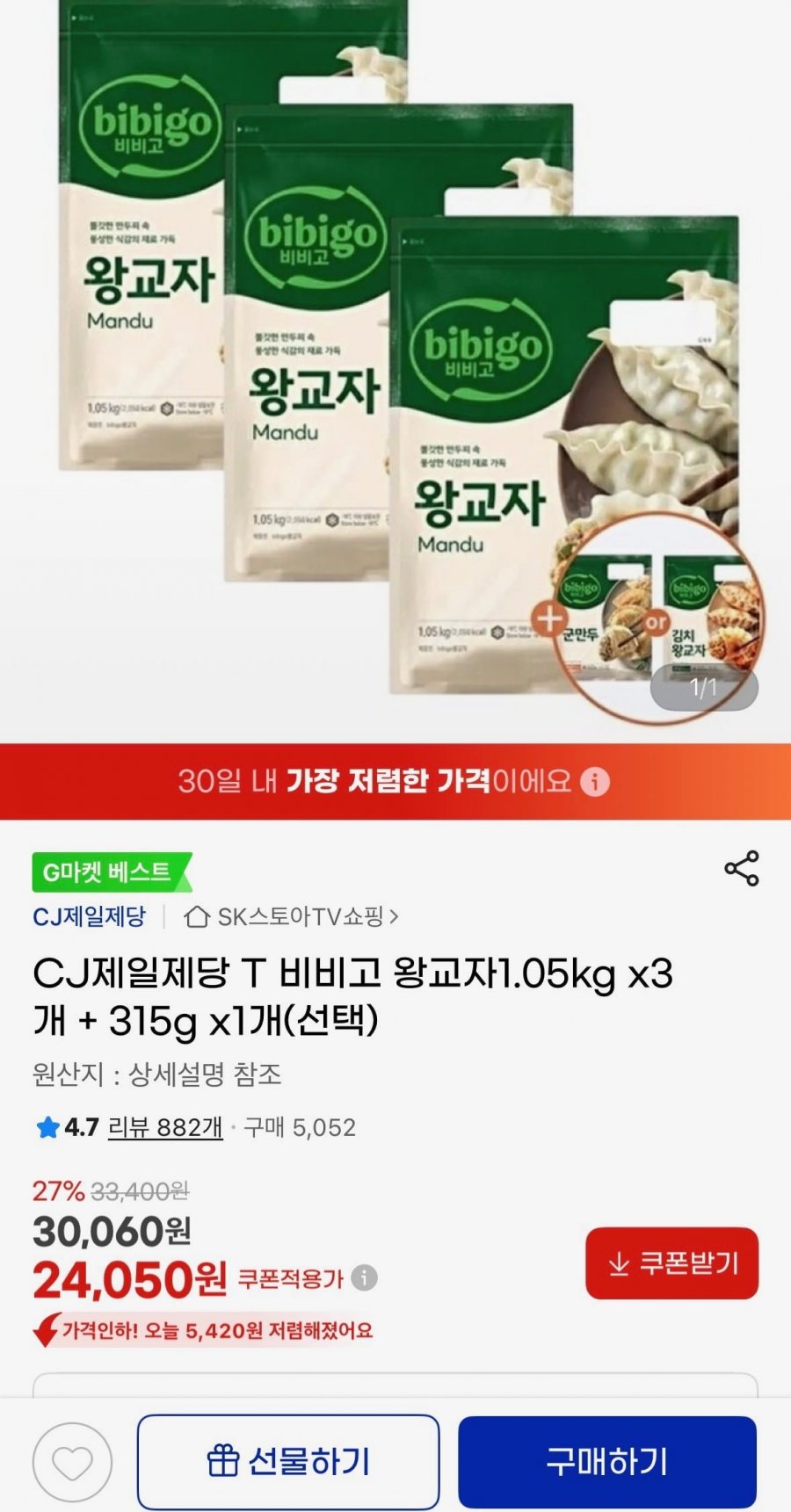Show info on the lowest price banner

click(595, 781)
